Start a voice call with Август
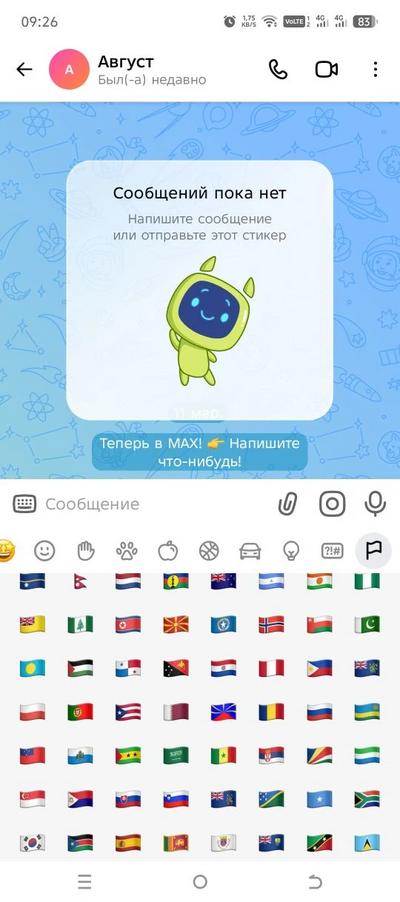This screenshot has width=400, height=902. pyautogui.click(x=278, y=70)
